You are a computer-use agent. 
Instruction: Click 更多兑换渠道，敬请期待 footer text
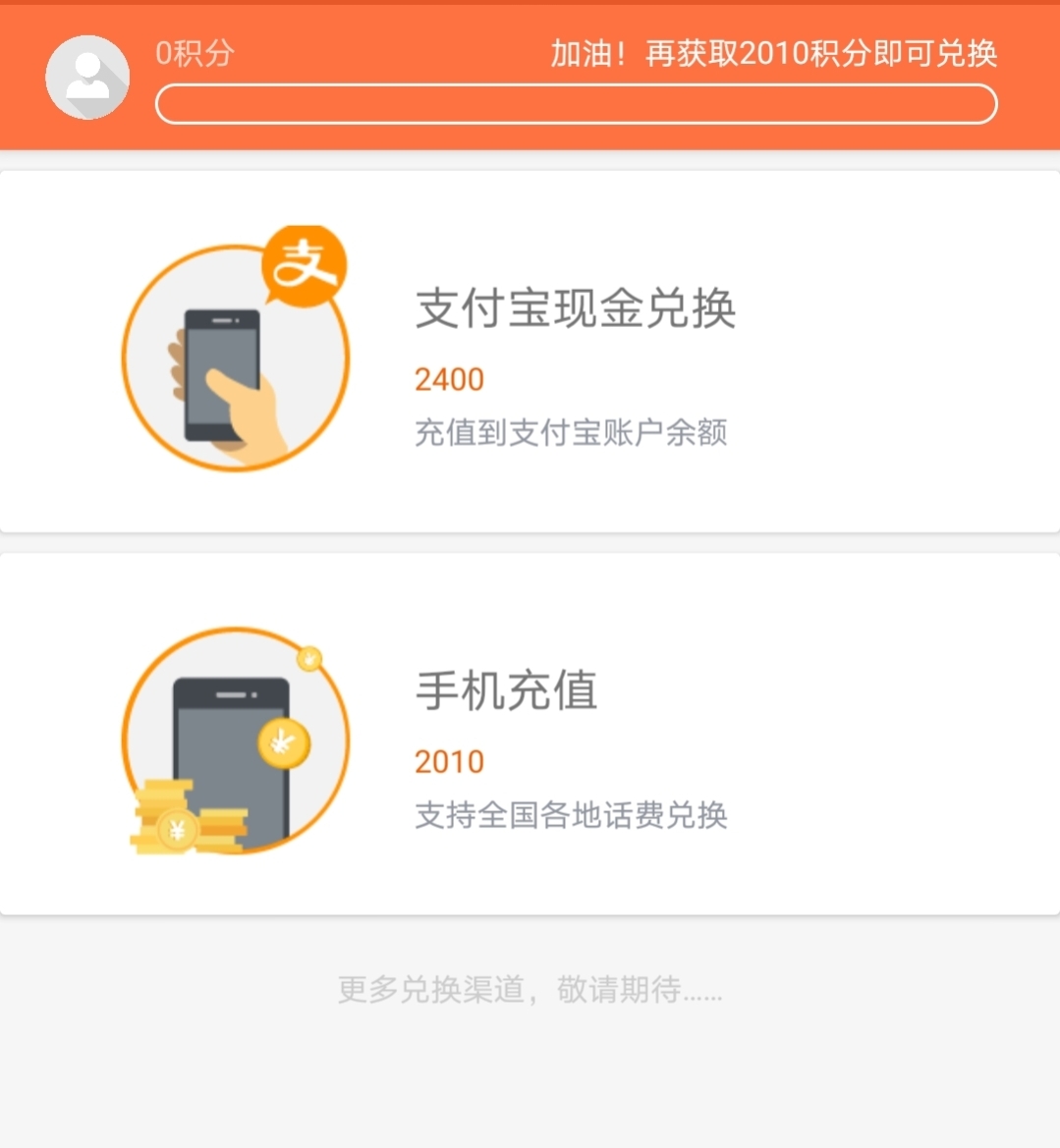529,991
